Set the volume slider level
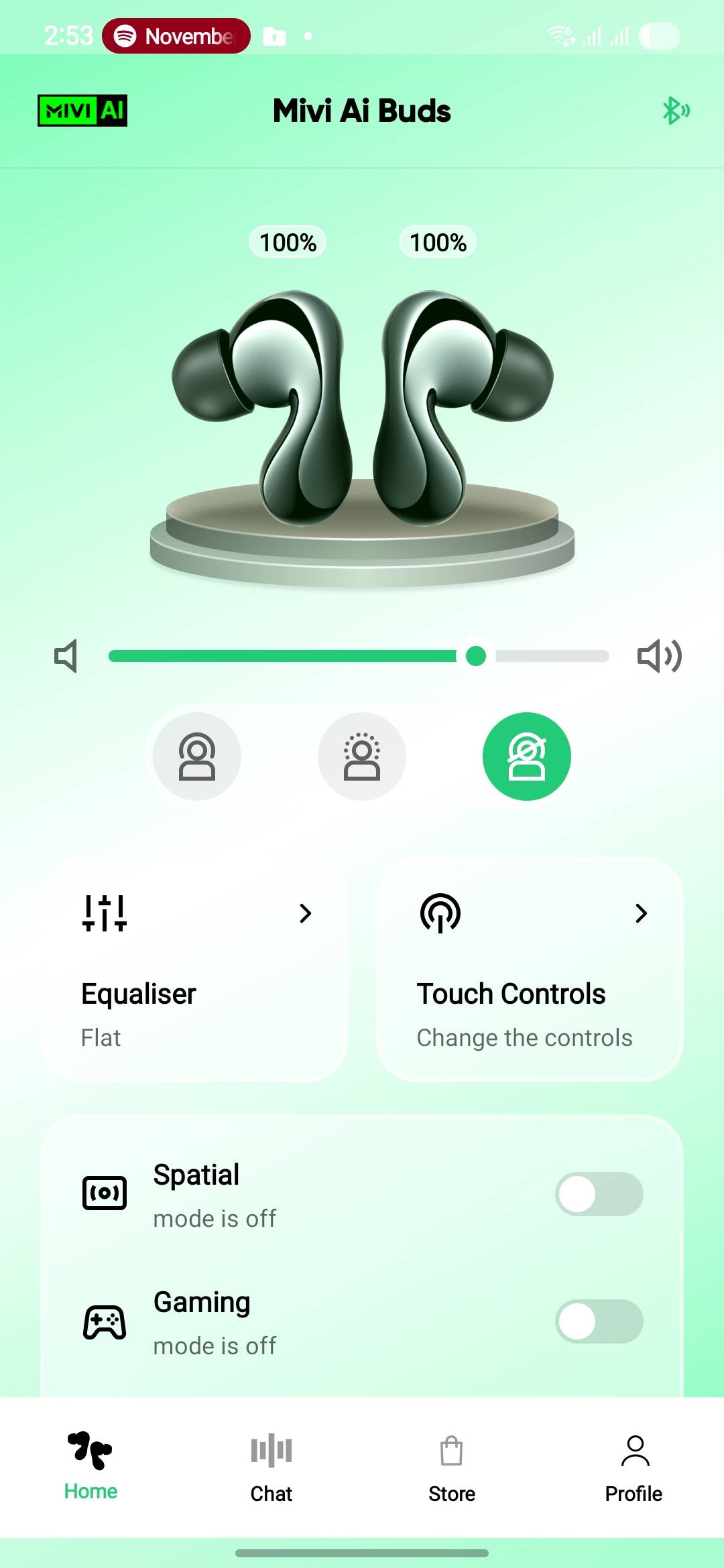724x1568 pixels. (x=476, y=656)
